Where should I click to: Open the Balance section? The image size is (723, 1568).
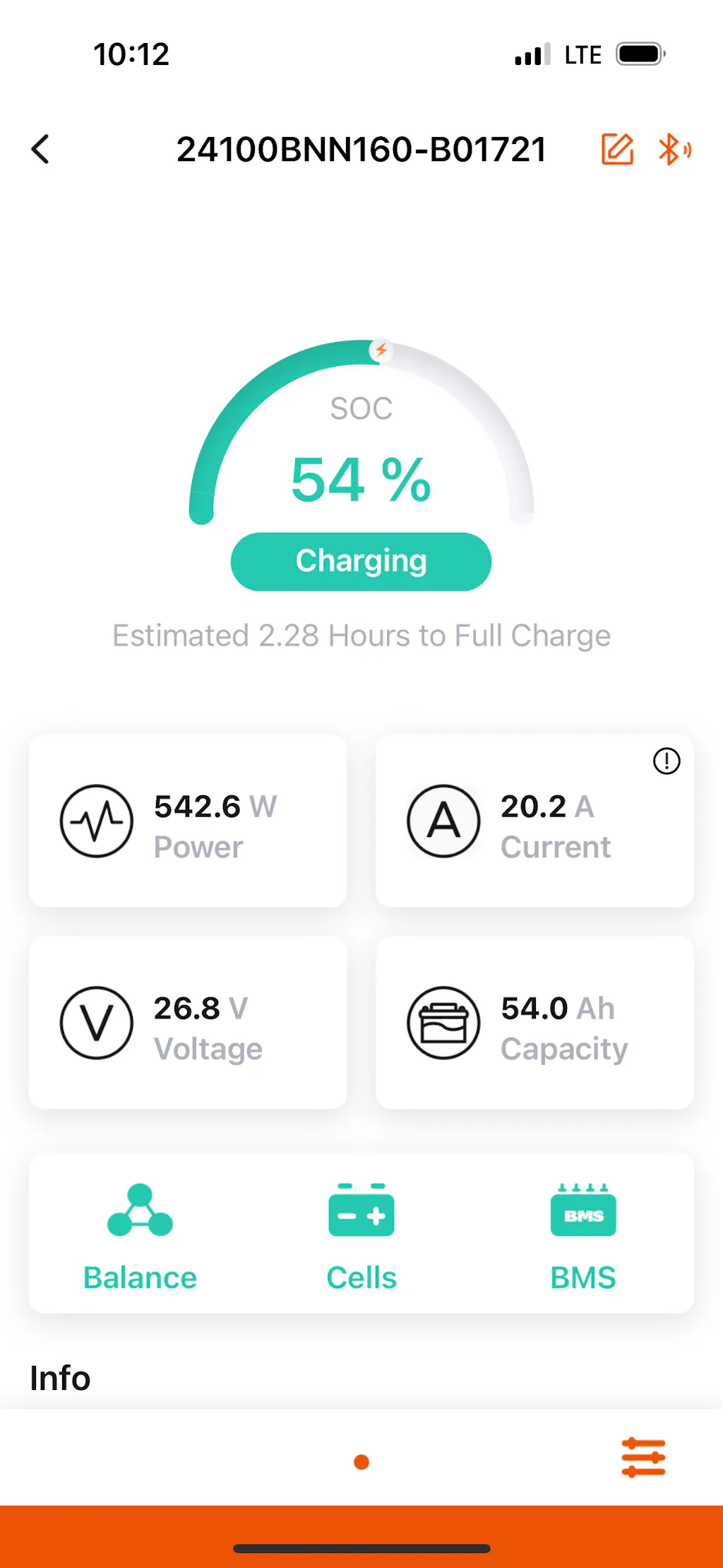140,1236
